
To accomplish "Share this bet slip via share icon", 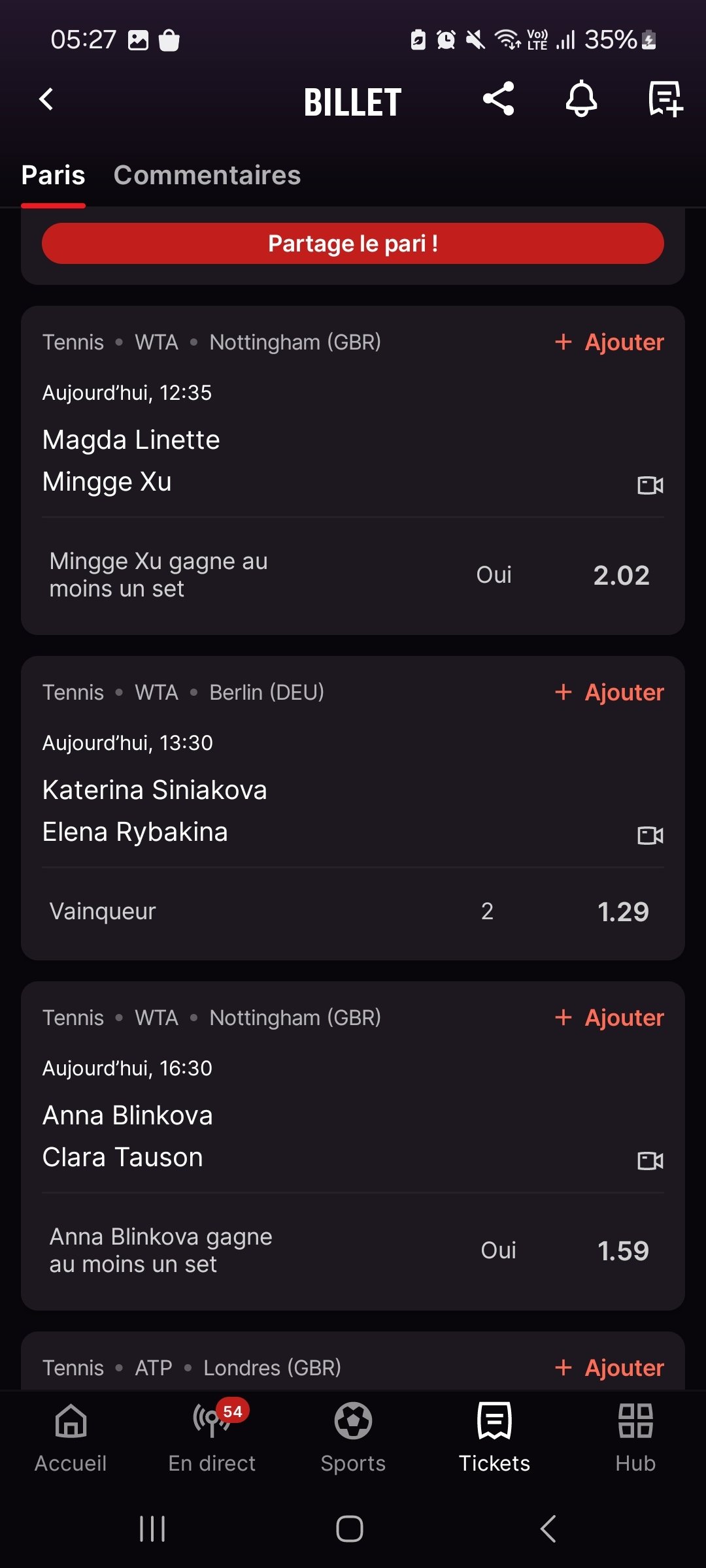I will click(499, 99).
